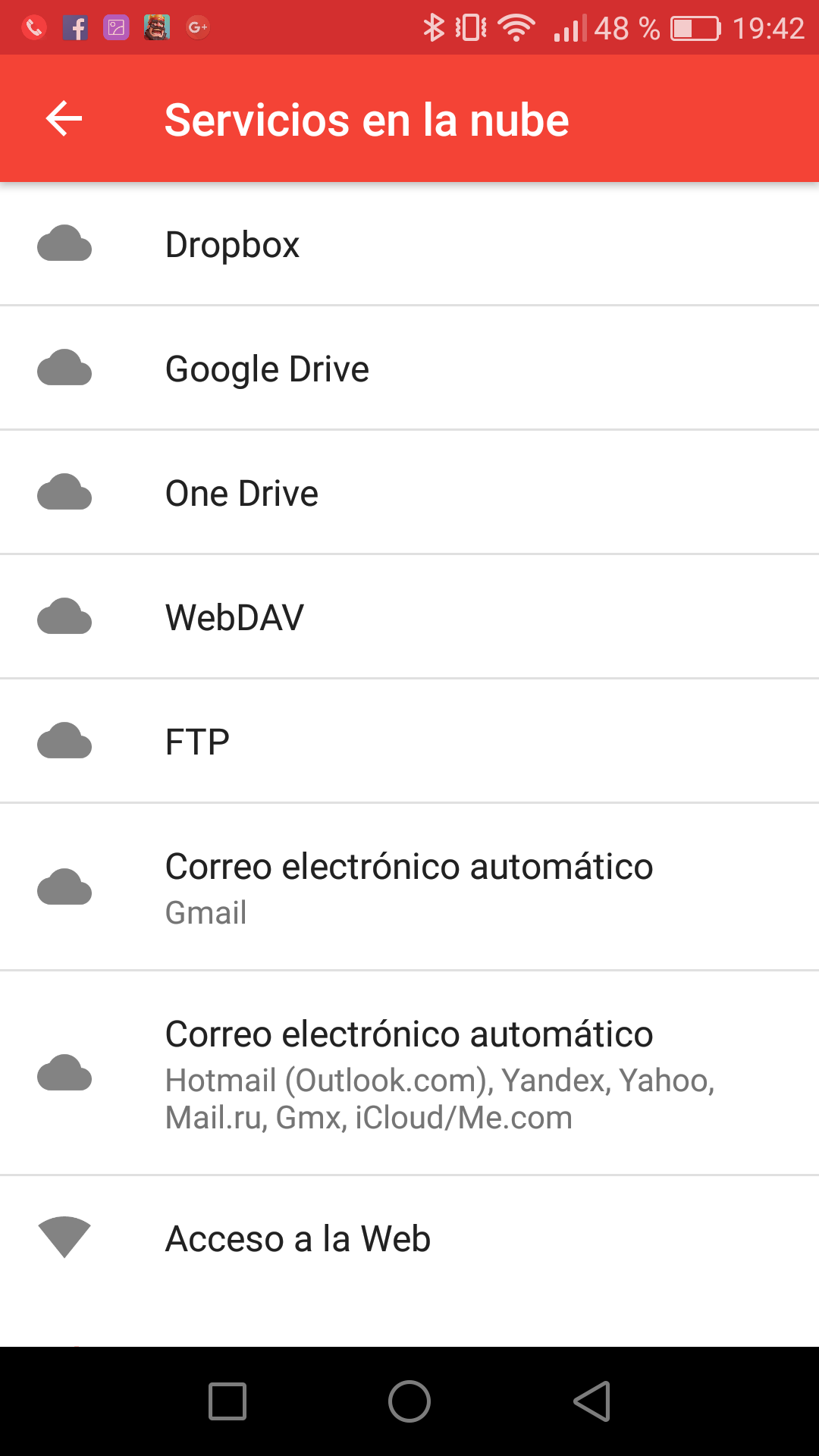
Task: Go back from Servicios en la nube
Action: pos(64,119)
